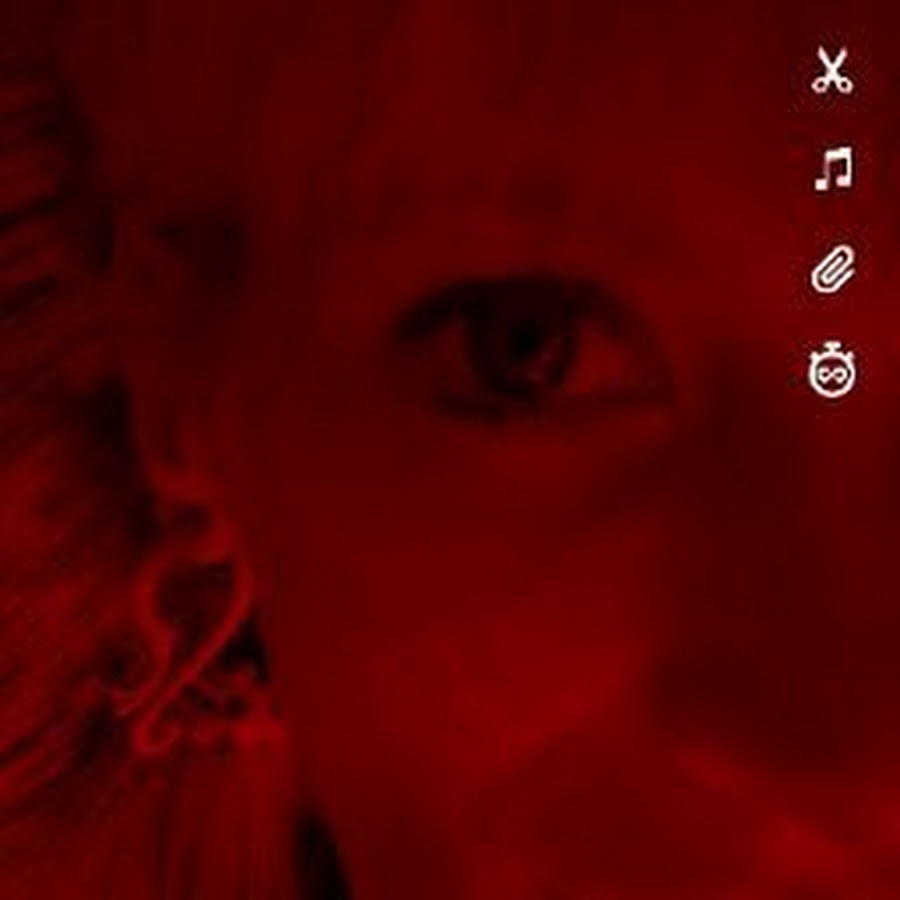This screenshot has width=900, height=900.
Task: Open the scissors cutout tool
Action: click(x=831, y=71)
